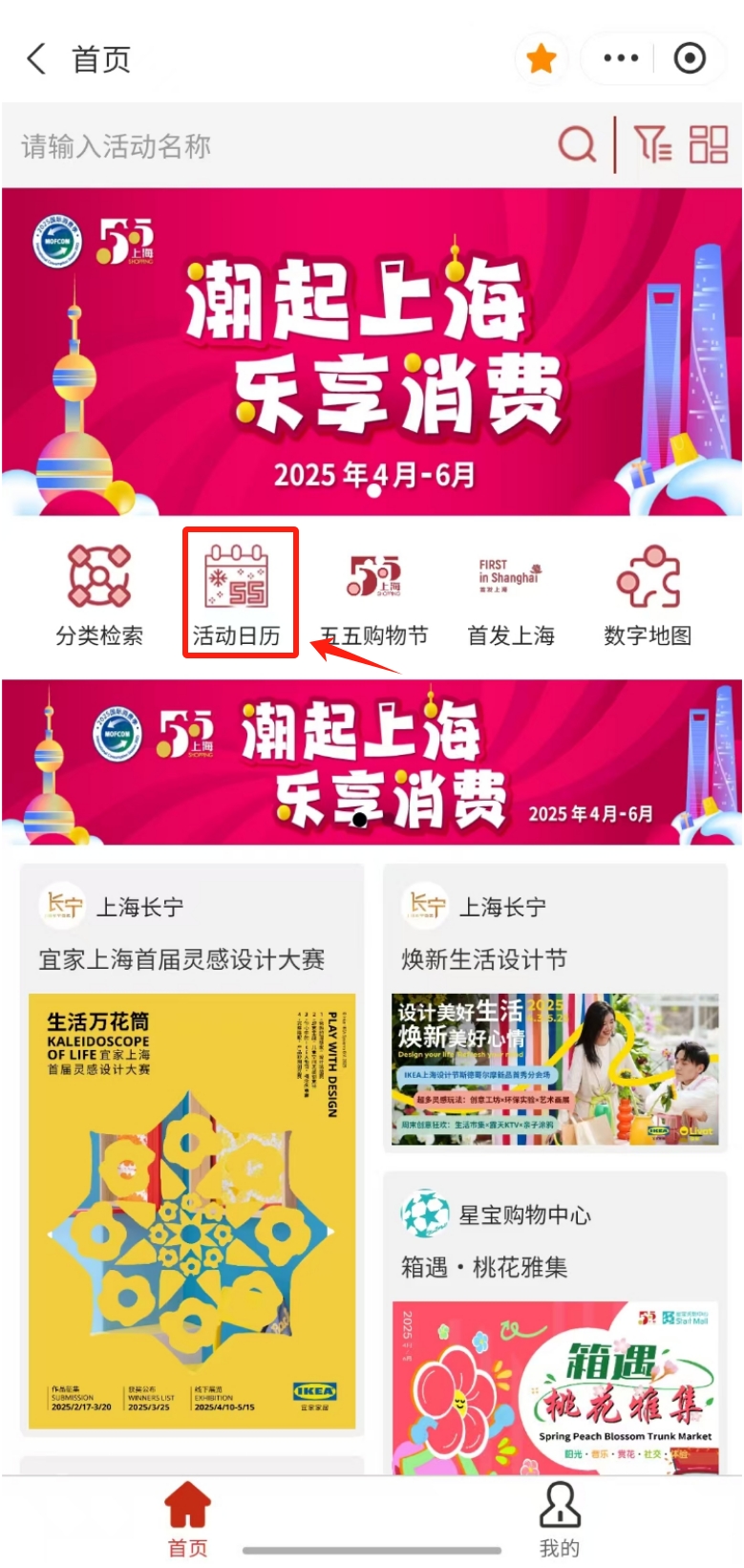744x1568 pixels.
Task: Open the filter funnel icon
Action: 653,146
